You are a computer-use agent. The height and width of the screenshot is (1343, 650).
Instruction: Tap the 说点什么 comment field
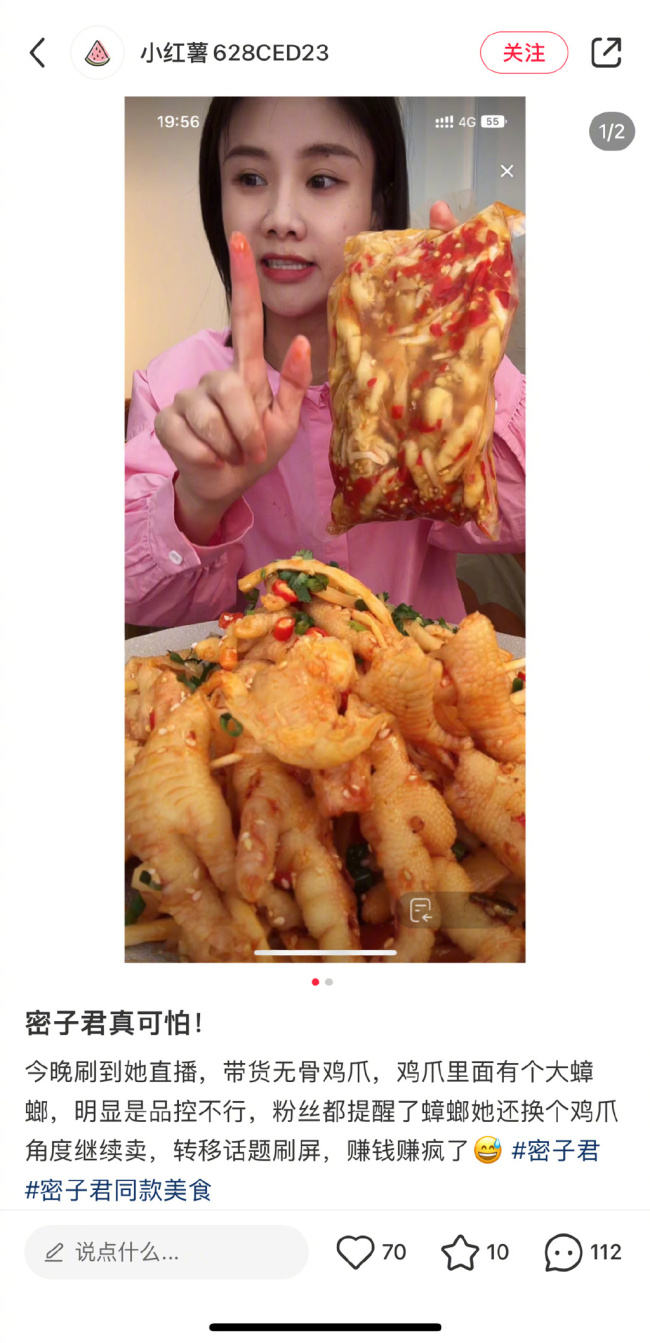pyautogui.click(x=166, y=1252)
